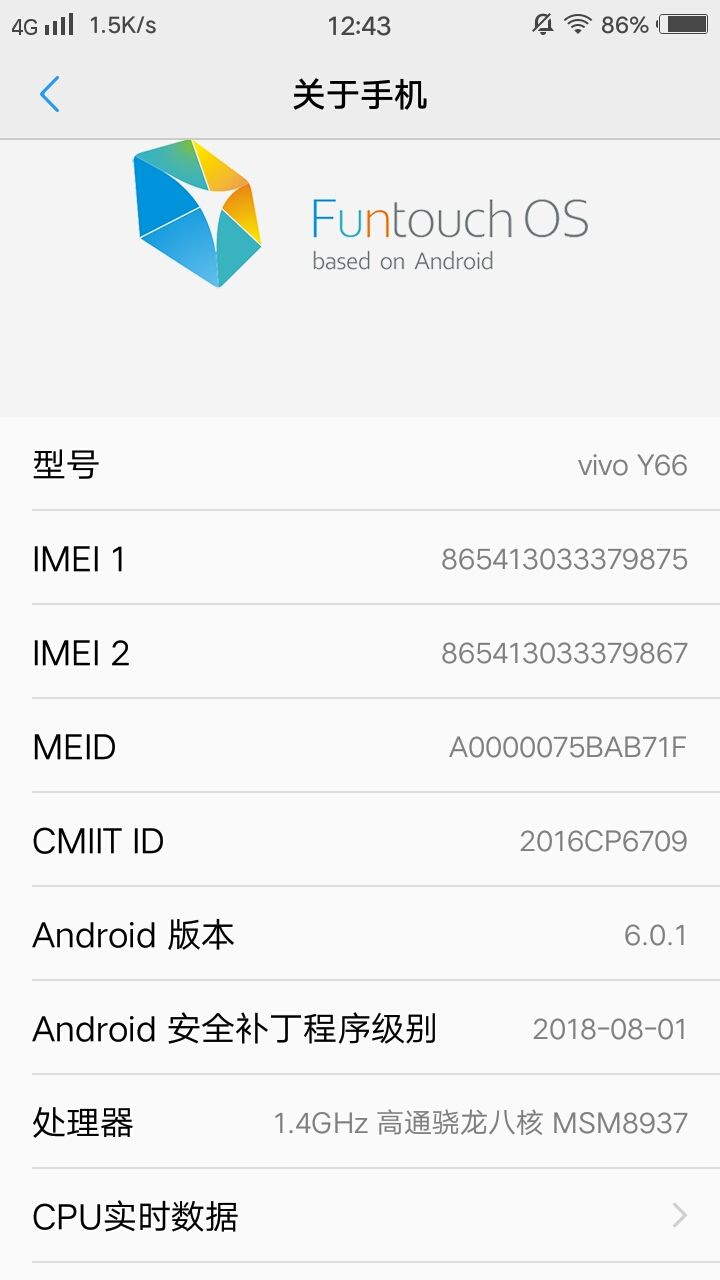Tap the Android 版本 row

pos(360,934)
